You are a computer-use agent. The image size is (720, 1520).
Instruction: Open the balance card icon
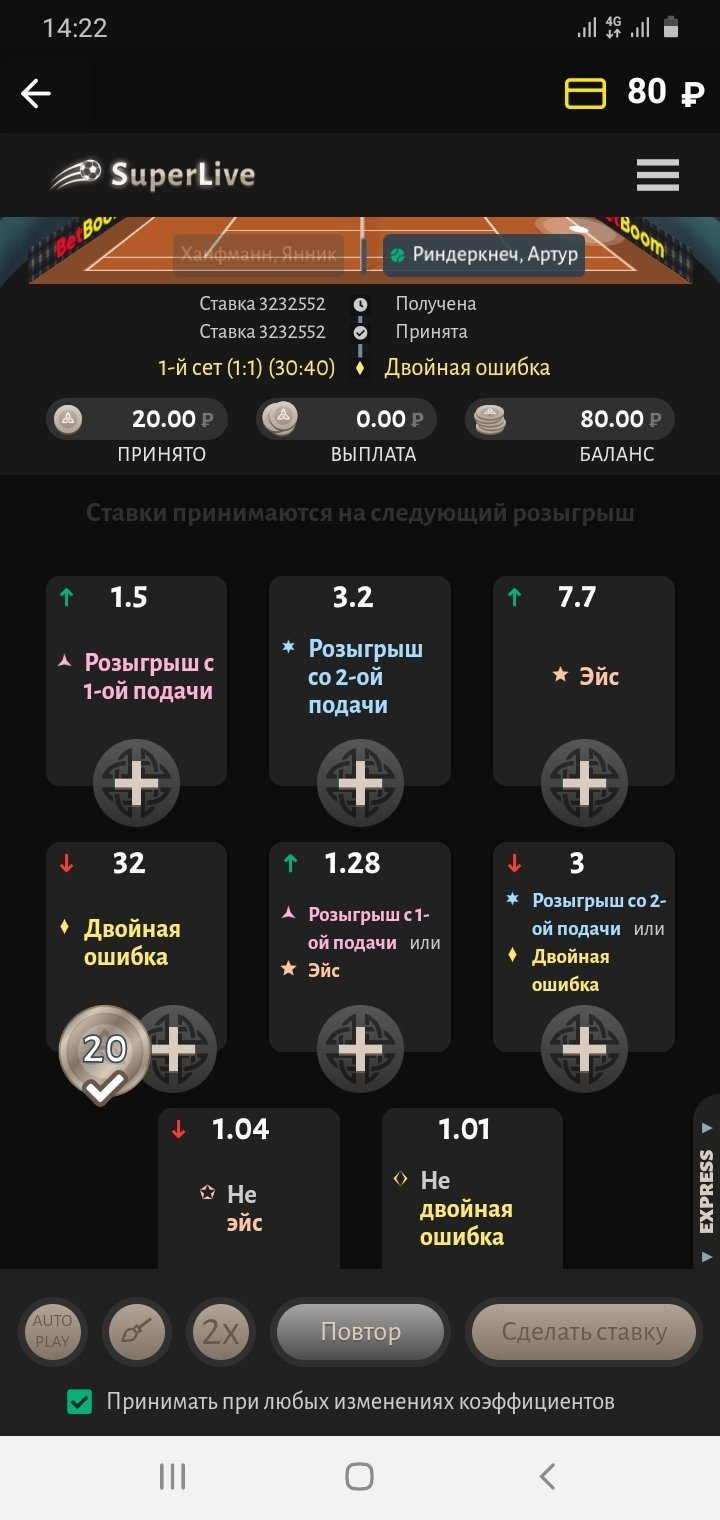(585, 93)
